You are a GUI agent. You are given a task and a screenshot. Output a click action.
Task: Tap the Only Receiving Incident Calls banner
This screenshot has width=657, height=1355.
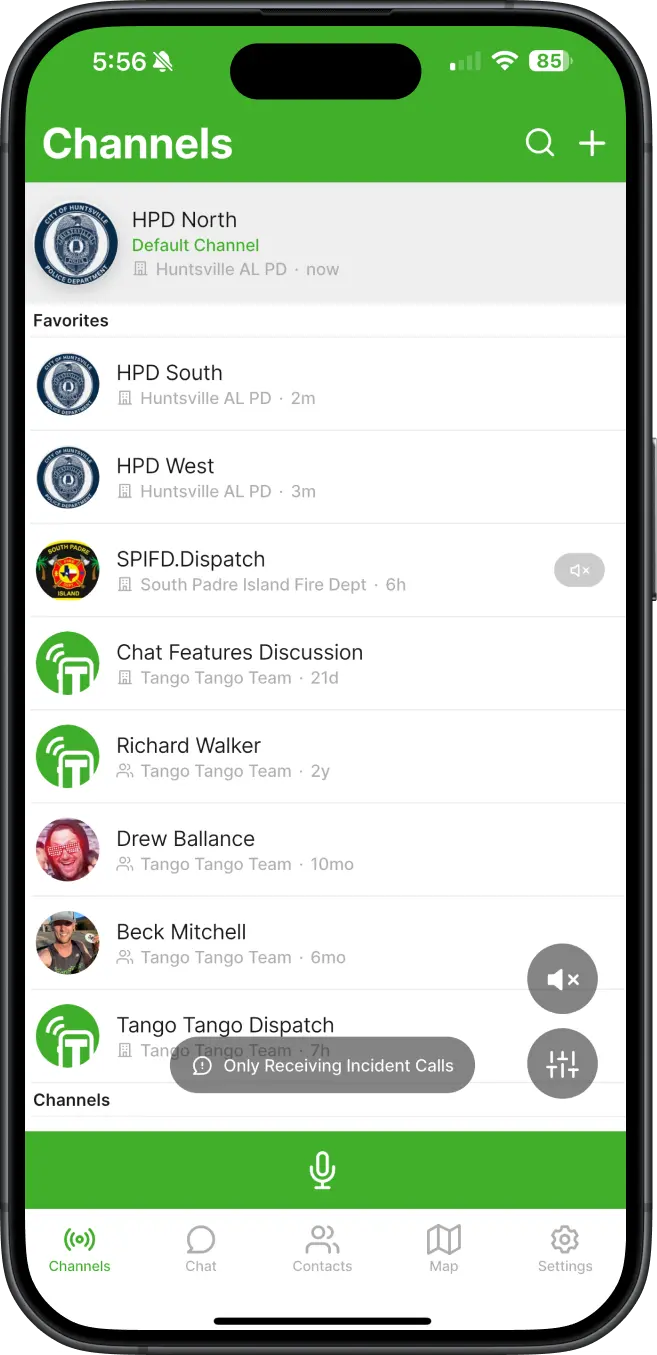click(322, 1065)
